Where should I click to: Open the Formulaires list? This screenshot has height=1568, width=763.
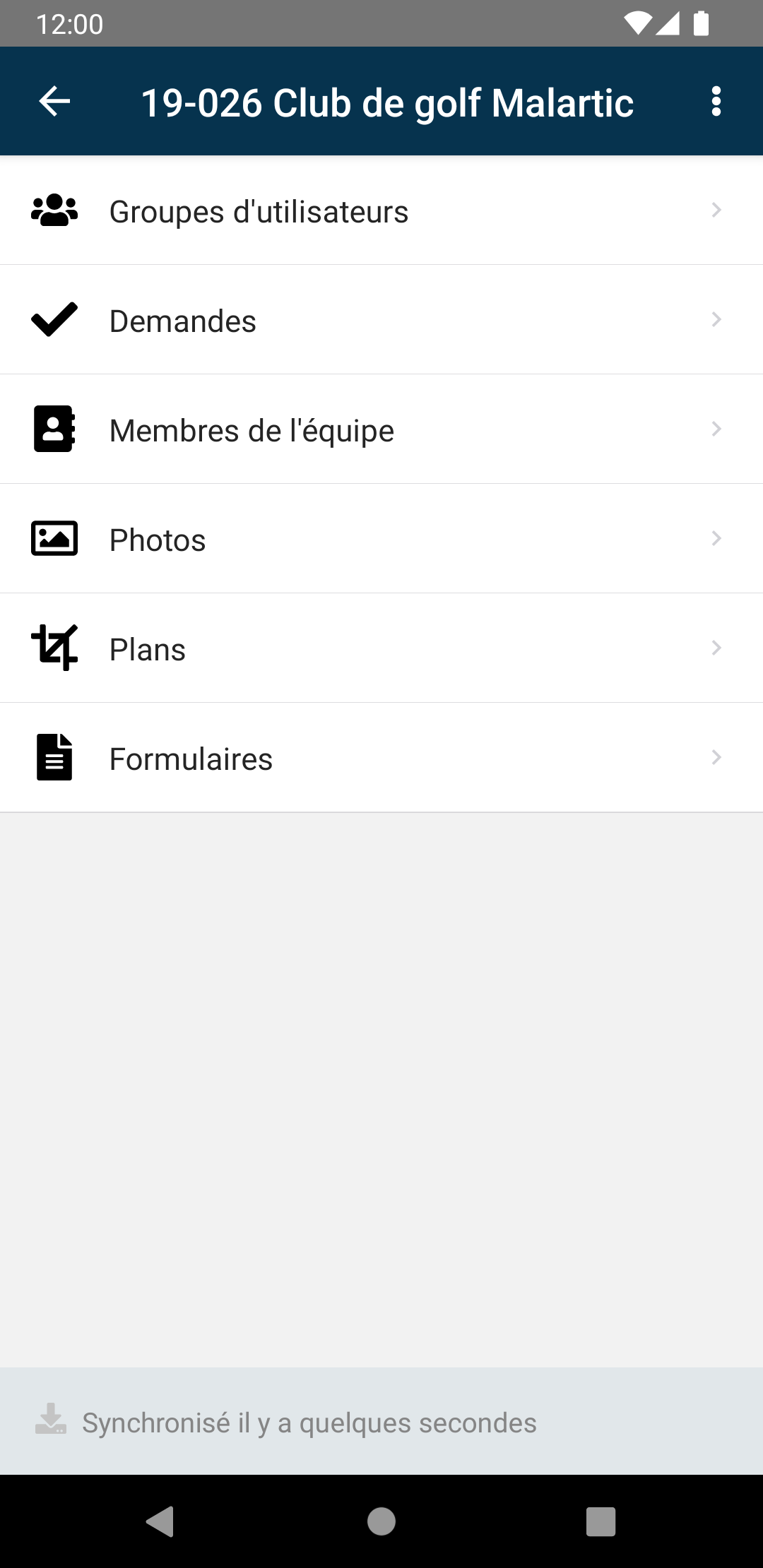click(381, 758)
